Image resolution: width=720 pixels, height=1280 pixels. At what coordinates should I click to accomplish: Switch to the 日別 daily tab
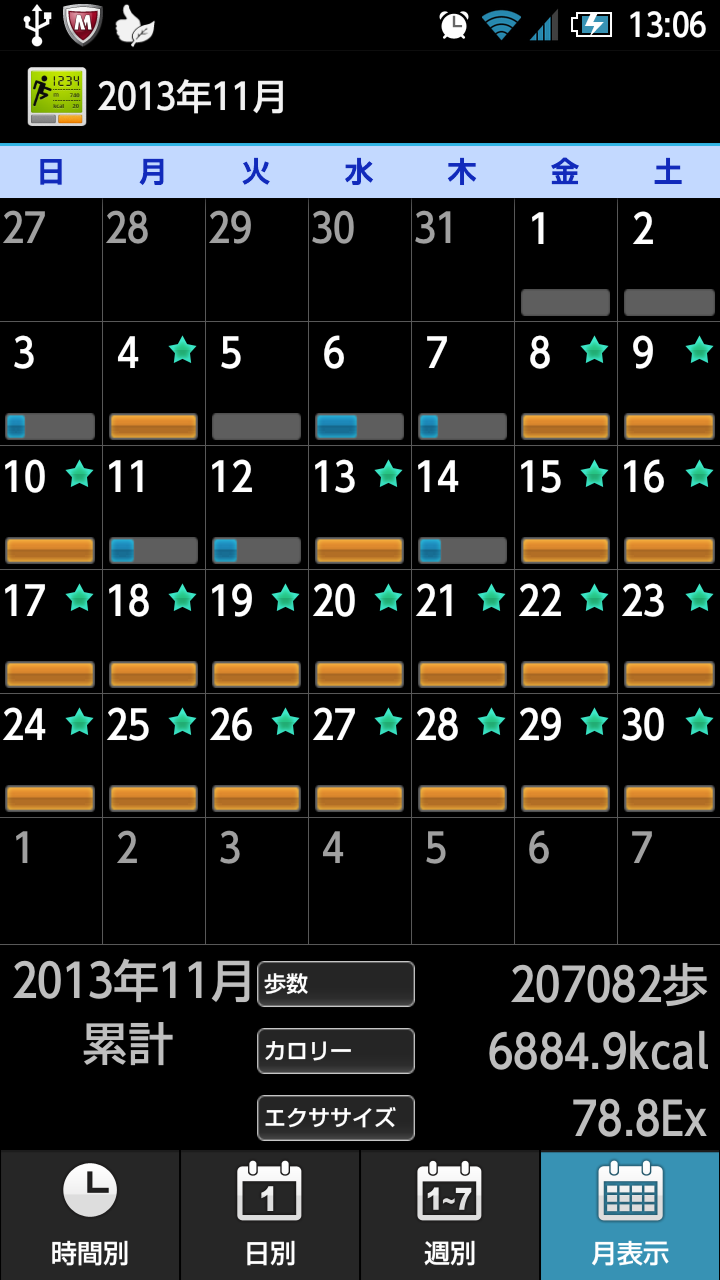pos(270,1215)
